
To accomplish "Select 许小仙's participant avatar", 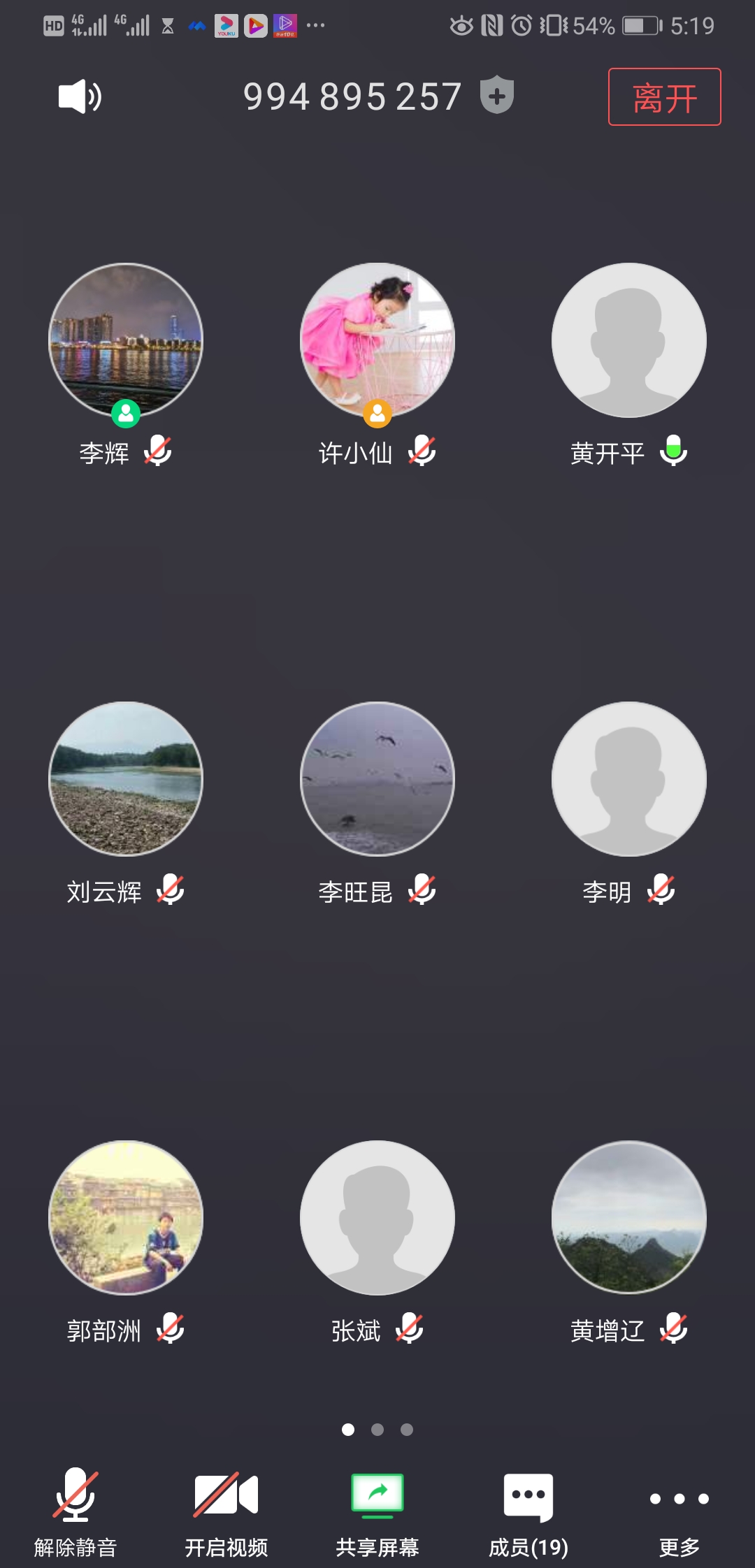I will (377, 340).
